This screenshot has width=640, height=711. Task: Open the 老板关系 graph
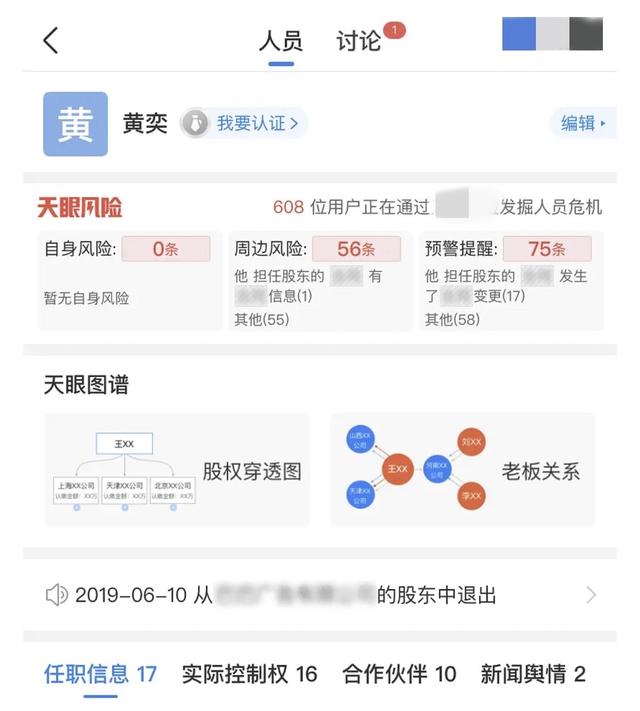click(x=462, y=470)
